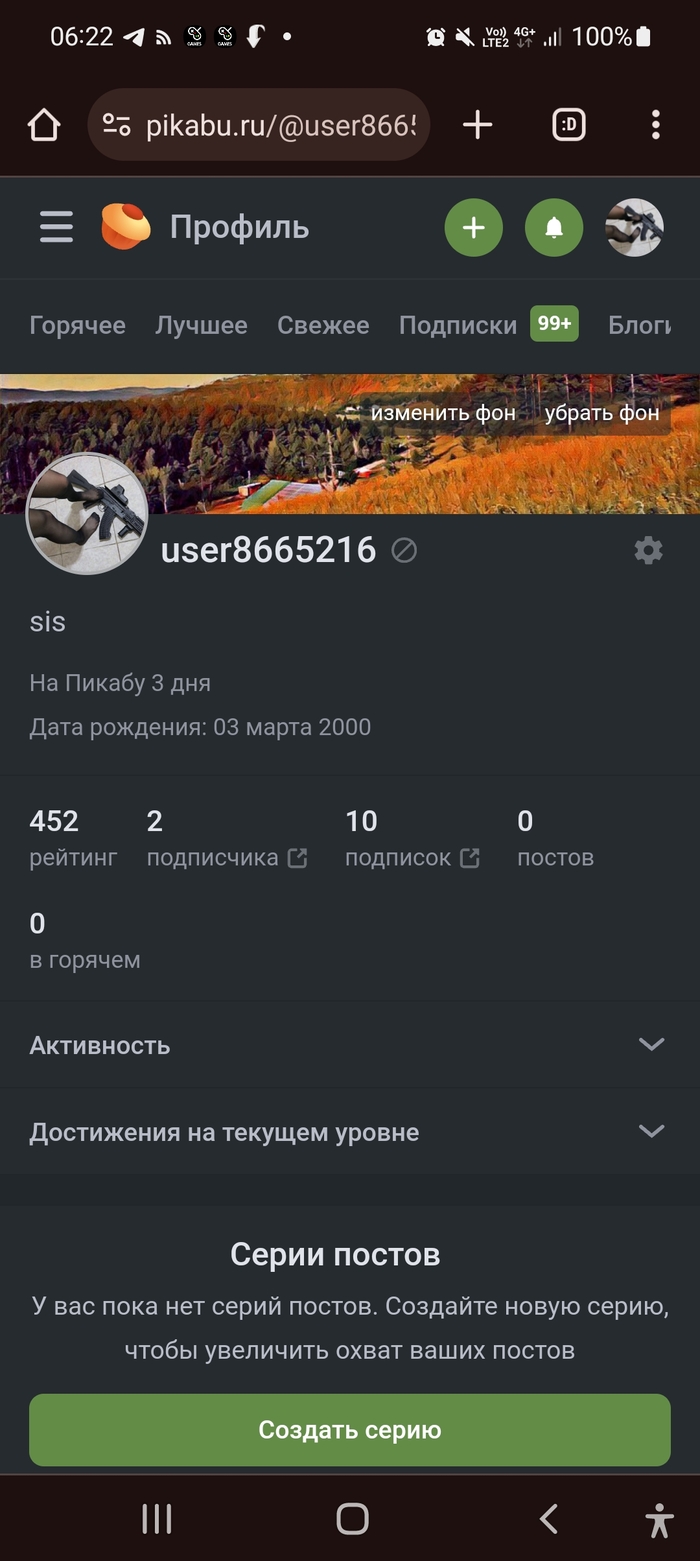Open the Подписки tab
This screenshot has width=700, height=1561.
[458, 325]
